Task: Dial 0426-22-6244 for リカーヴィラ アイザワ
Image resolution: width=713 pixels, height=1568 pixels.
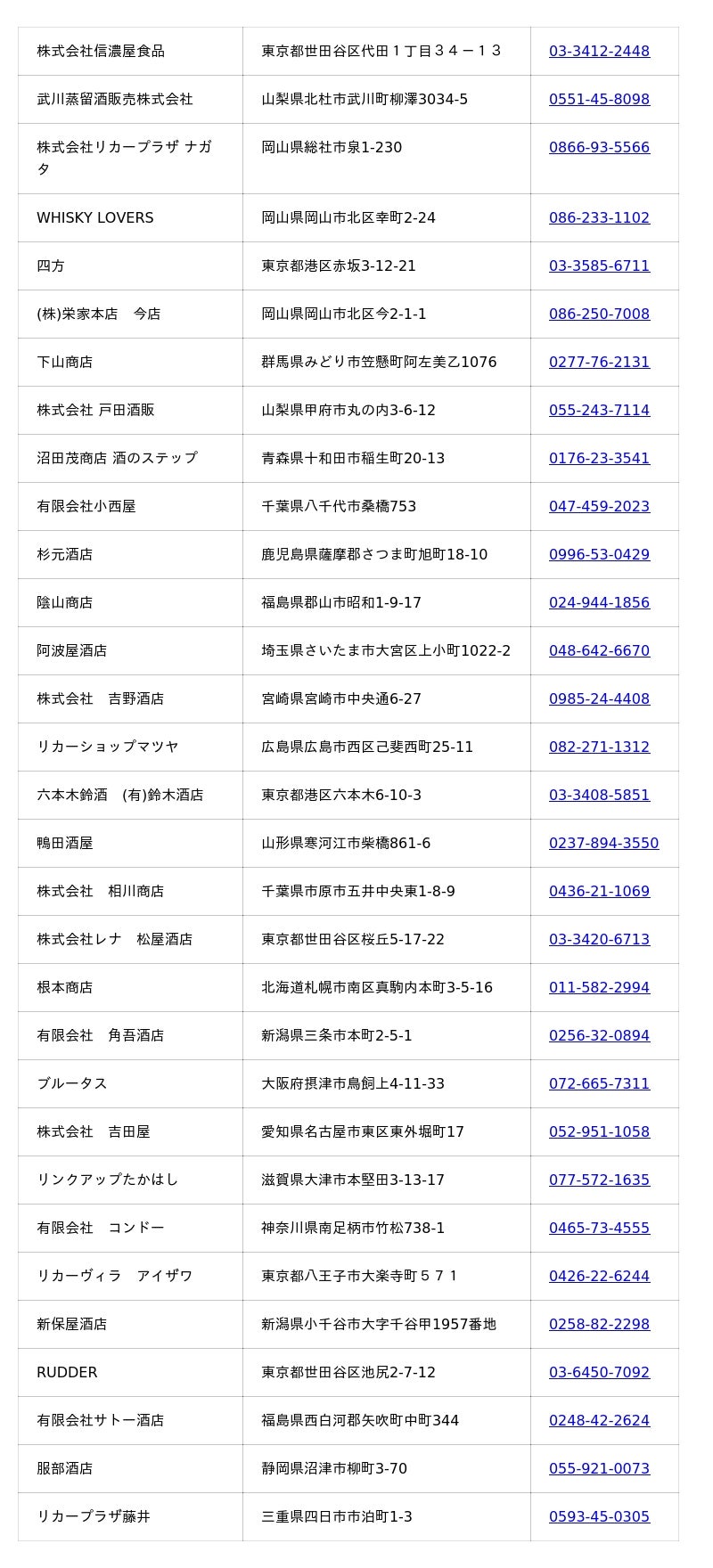Action: (599, 1277)
